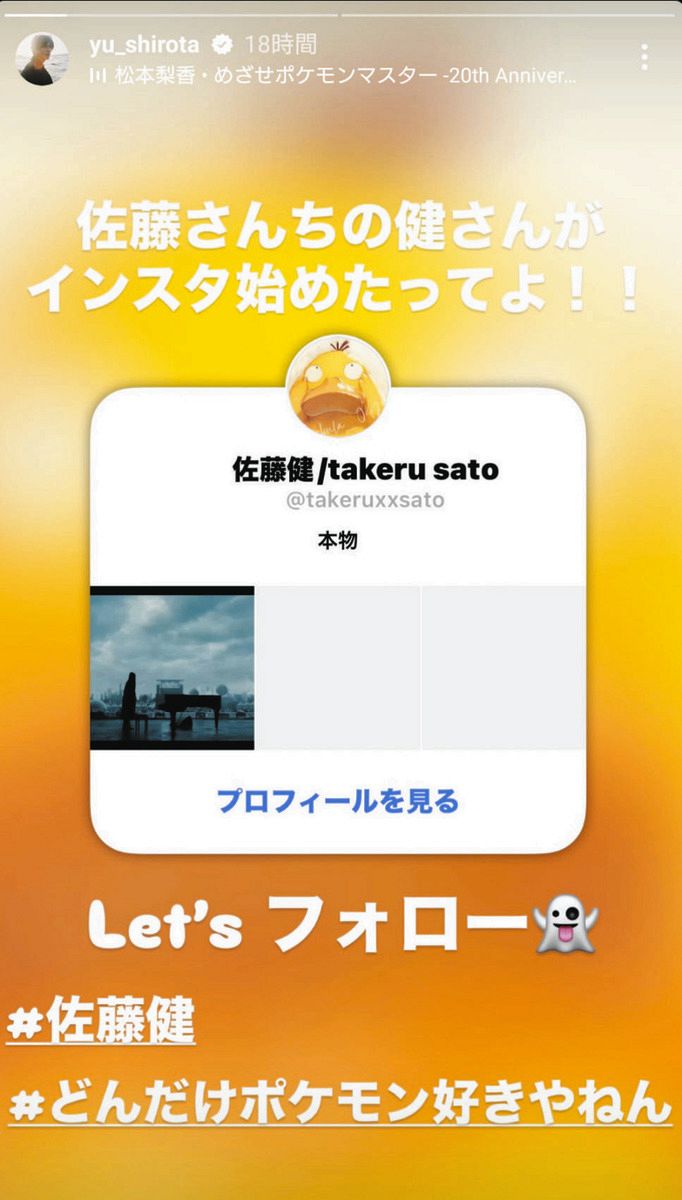The width and height of the screenshot is (682, 1200).
Task: Open yu_shirota's profile picture
Action: pyautogui.click(x=42, y=58)
